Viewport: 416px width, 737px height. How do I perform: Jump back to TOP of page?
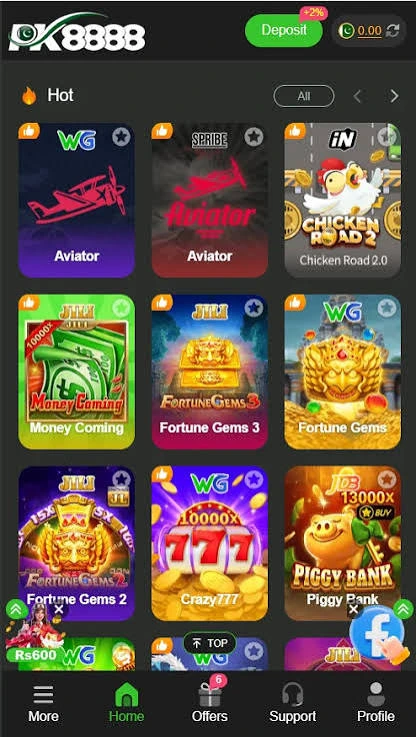(210, 643)
